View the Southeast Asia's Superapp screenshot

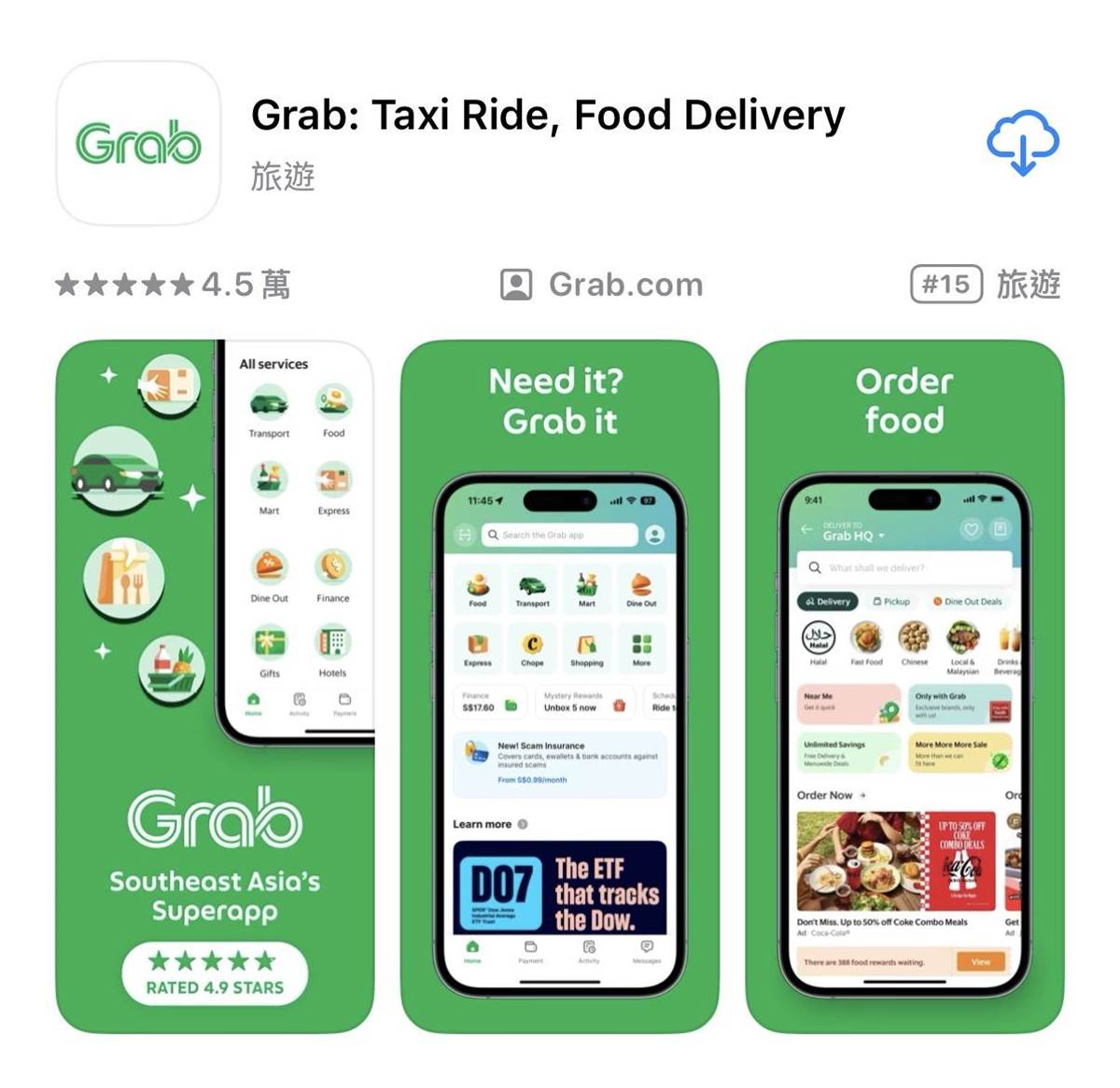pyautogui.click(x=215, y=686)
